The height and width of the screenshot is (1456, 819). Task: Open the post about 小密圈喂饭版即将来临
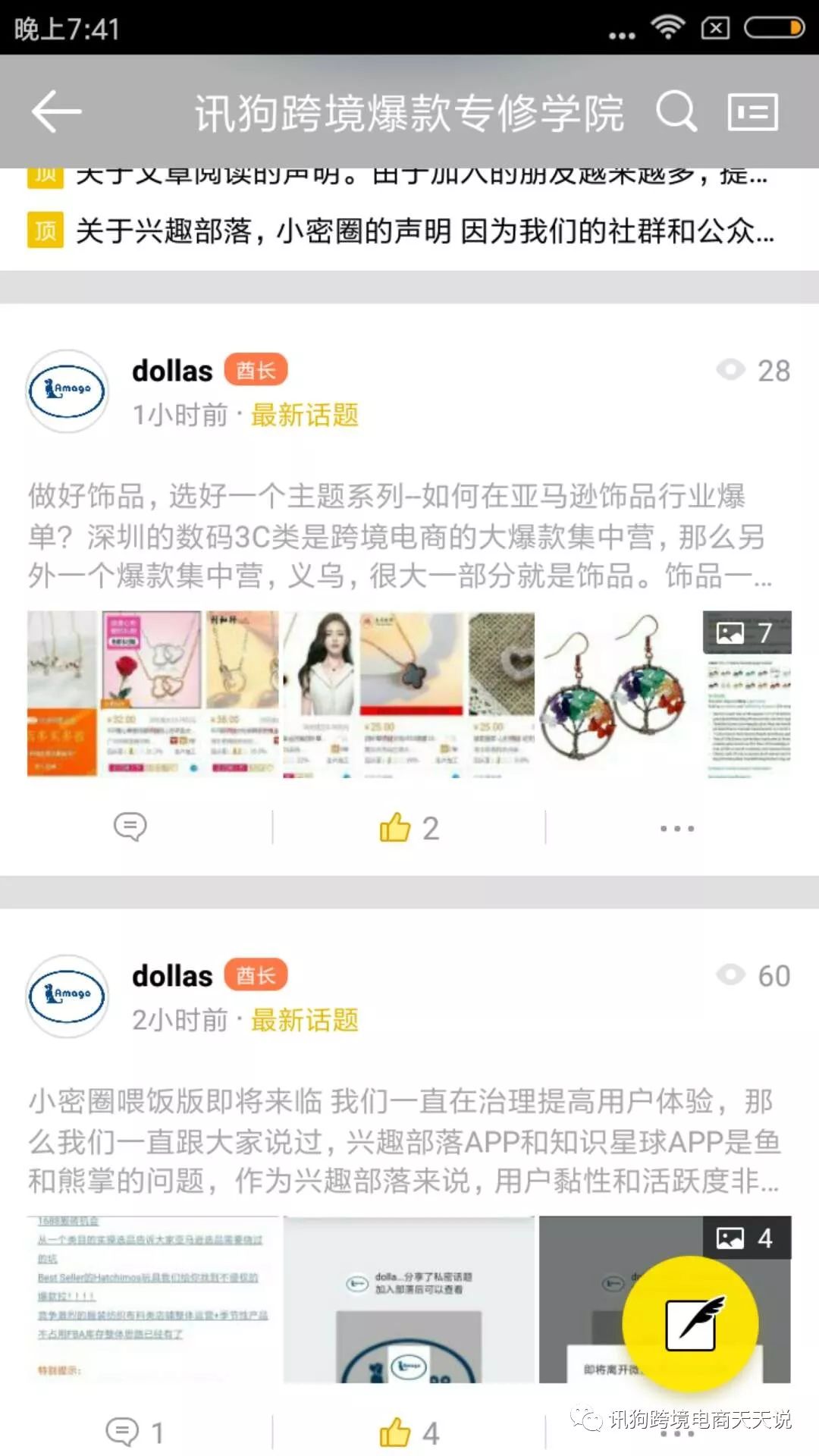coord(402,1141)
